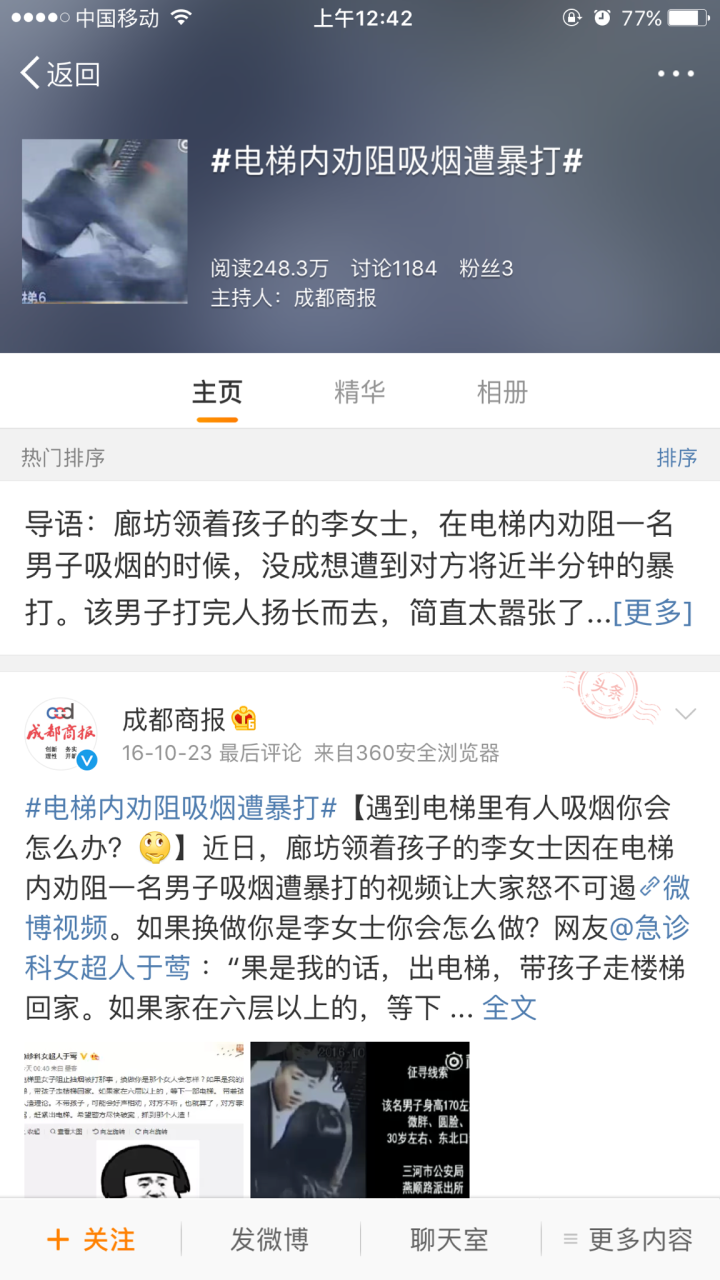This screenshot has width=720, height=1280.
Task: Switch to the 精华 tab
Action: (359, 392)
